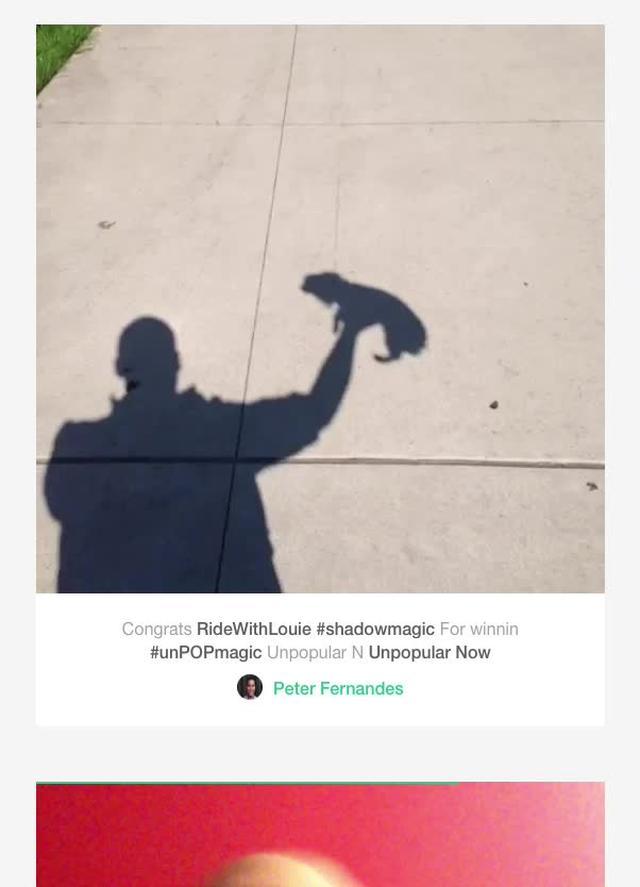Image resolution: width=640 pixels, height=887 pixels.
Task: View Peter Fernandes's profile
Action: tap(338, 688)
